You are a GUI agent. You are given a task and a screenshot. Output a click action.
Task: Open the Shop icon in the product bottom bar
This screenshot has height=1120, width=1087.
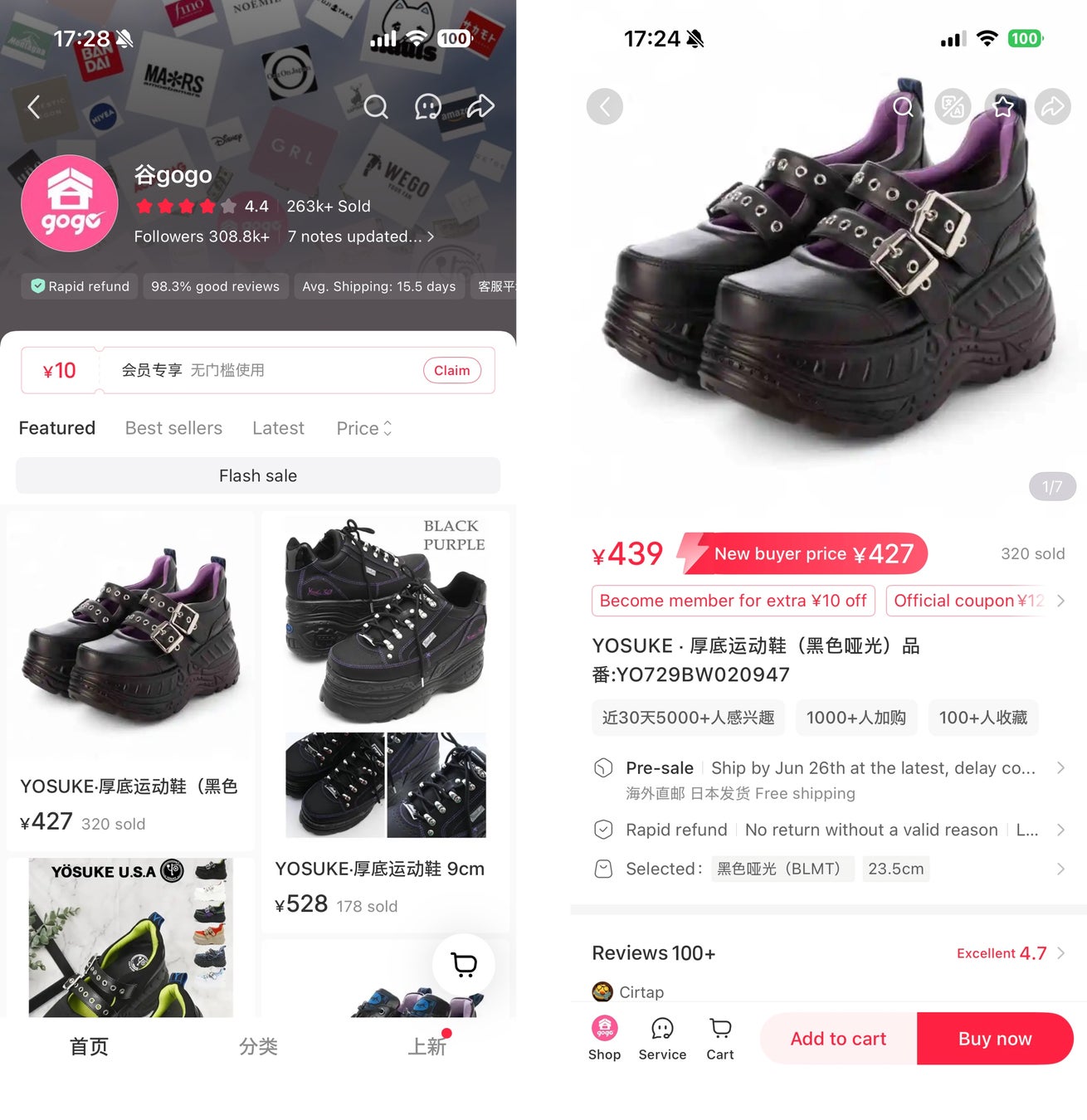pyautogui.click(x=604, y=1039)
